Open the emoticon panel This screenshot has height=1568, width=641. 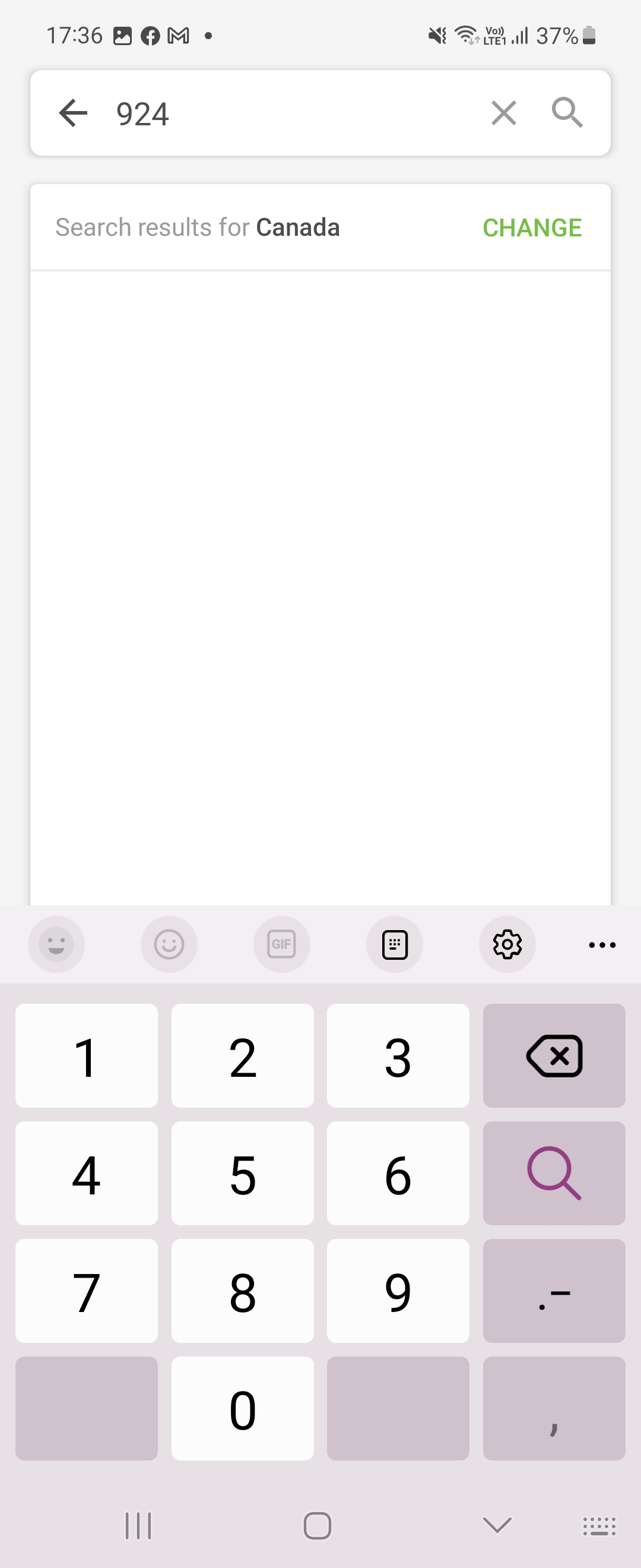click(x=169, y=944)
